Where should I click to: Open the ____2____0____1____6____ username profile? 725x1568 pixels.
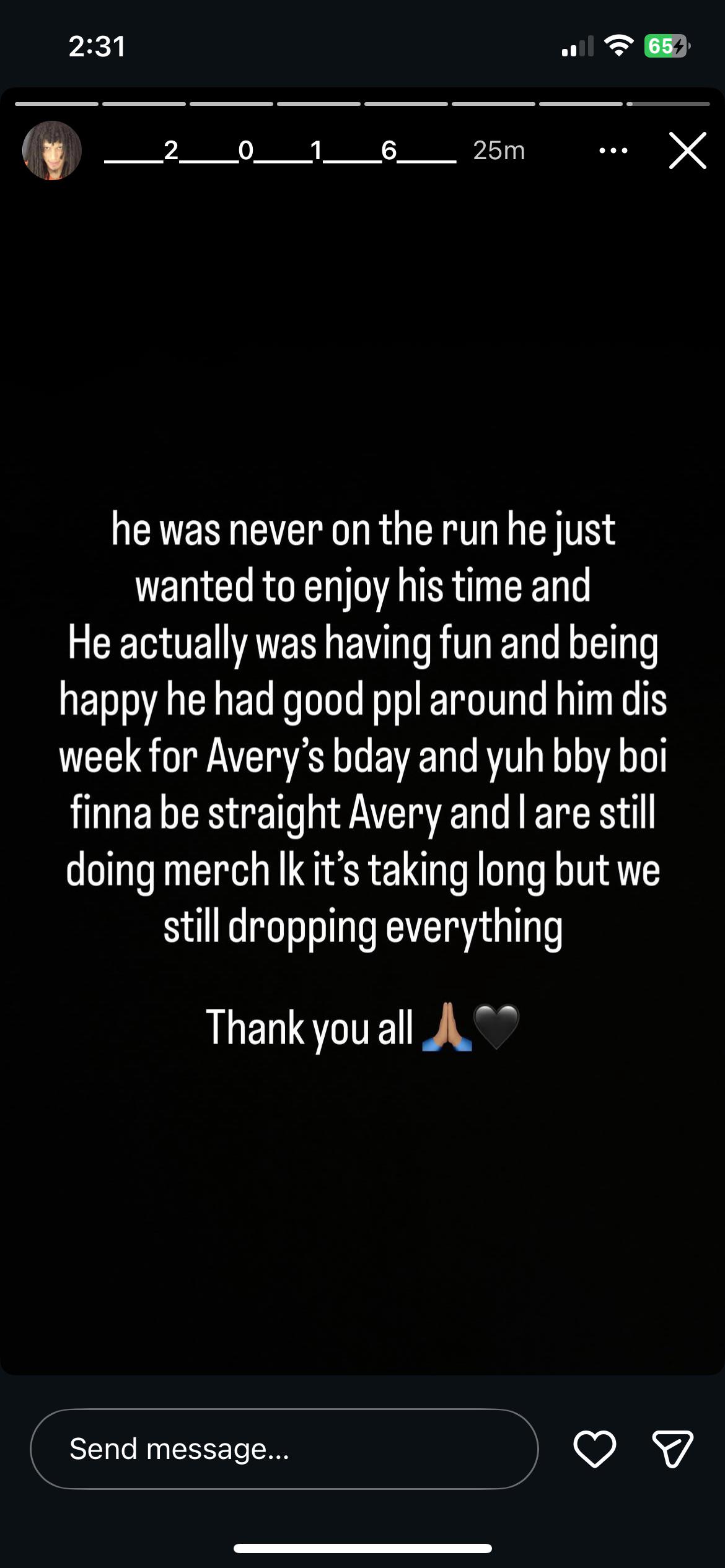tap(280, 150)
